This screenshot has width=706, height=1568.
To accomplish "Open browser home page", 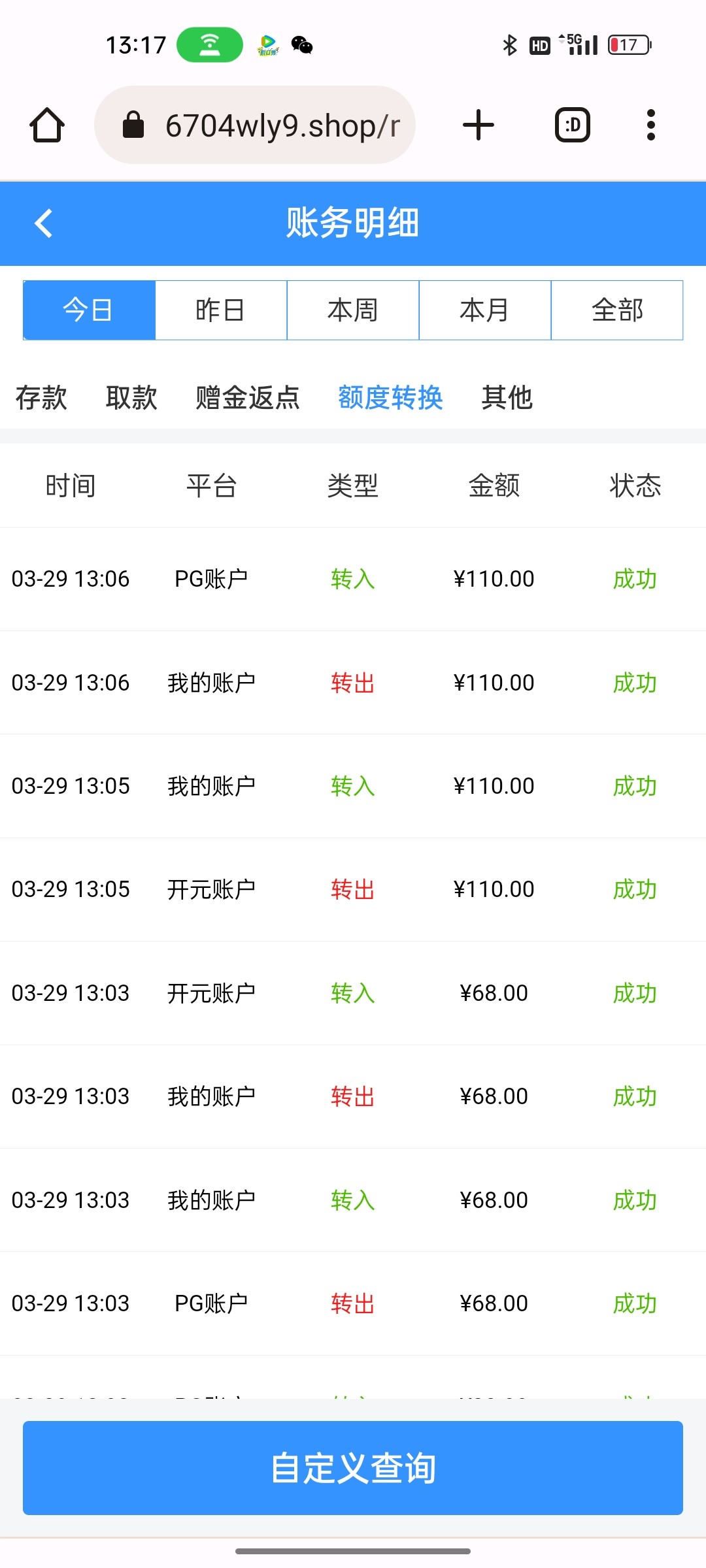I will [x=47, y=125].
